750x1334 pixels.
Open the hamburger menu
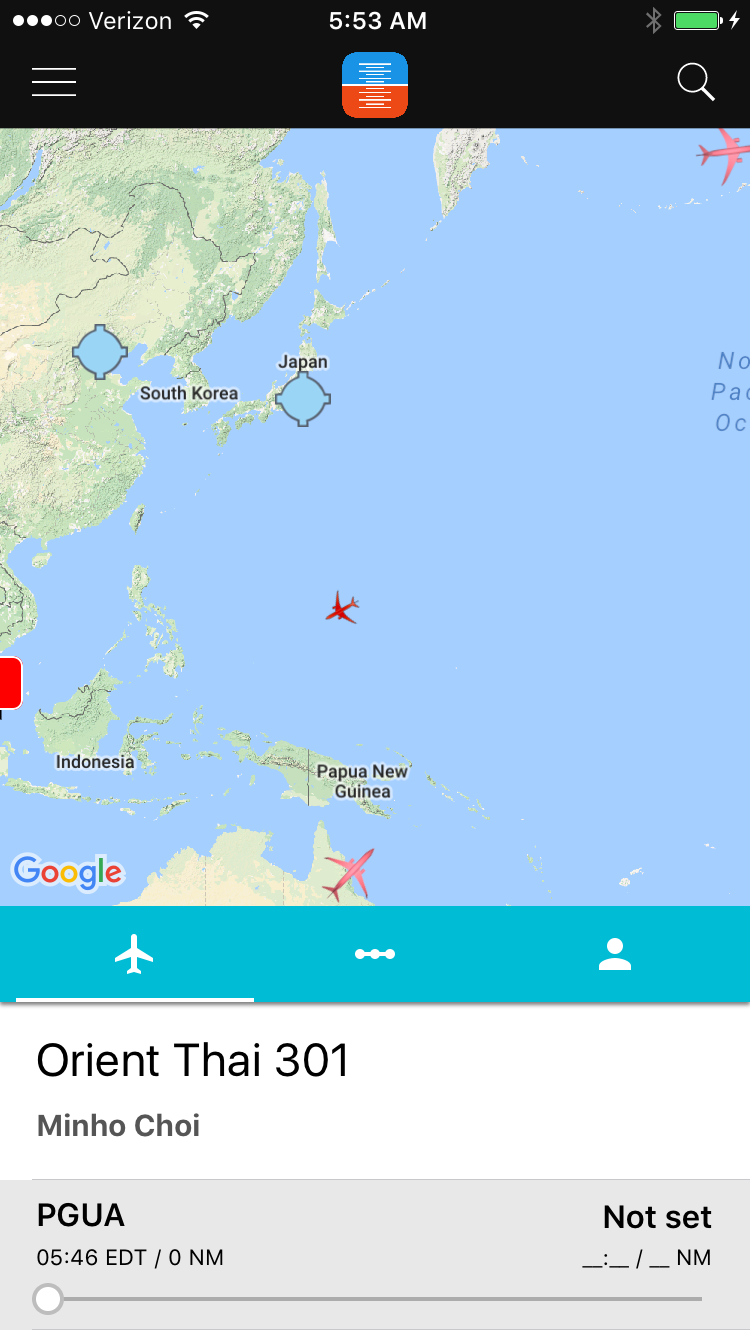(x=54, y=82)
